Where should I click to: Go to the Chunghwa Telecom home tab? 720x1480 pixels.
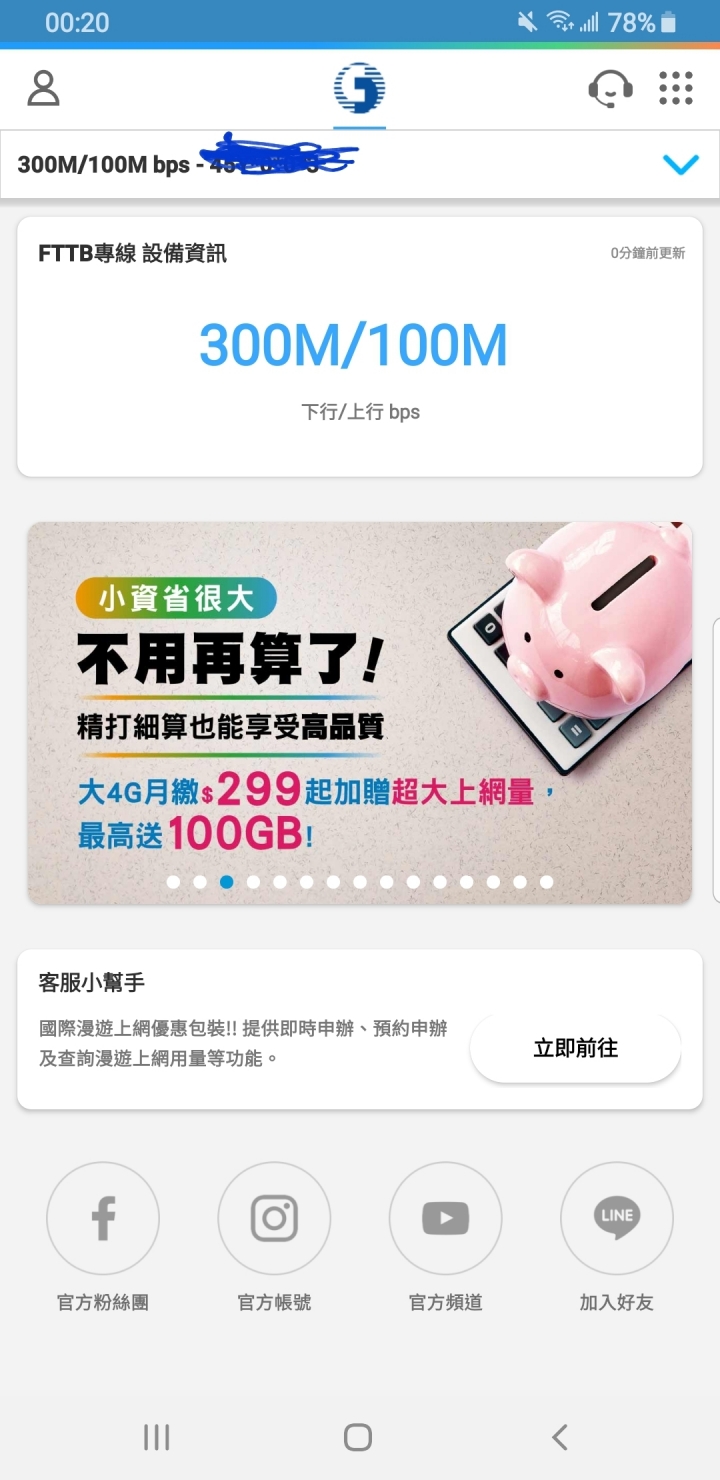tap(359, 89)
